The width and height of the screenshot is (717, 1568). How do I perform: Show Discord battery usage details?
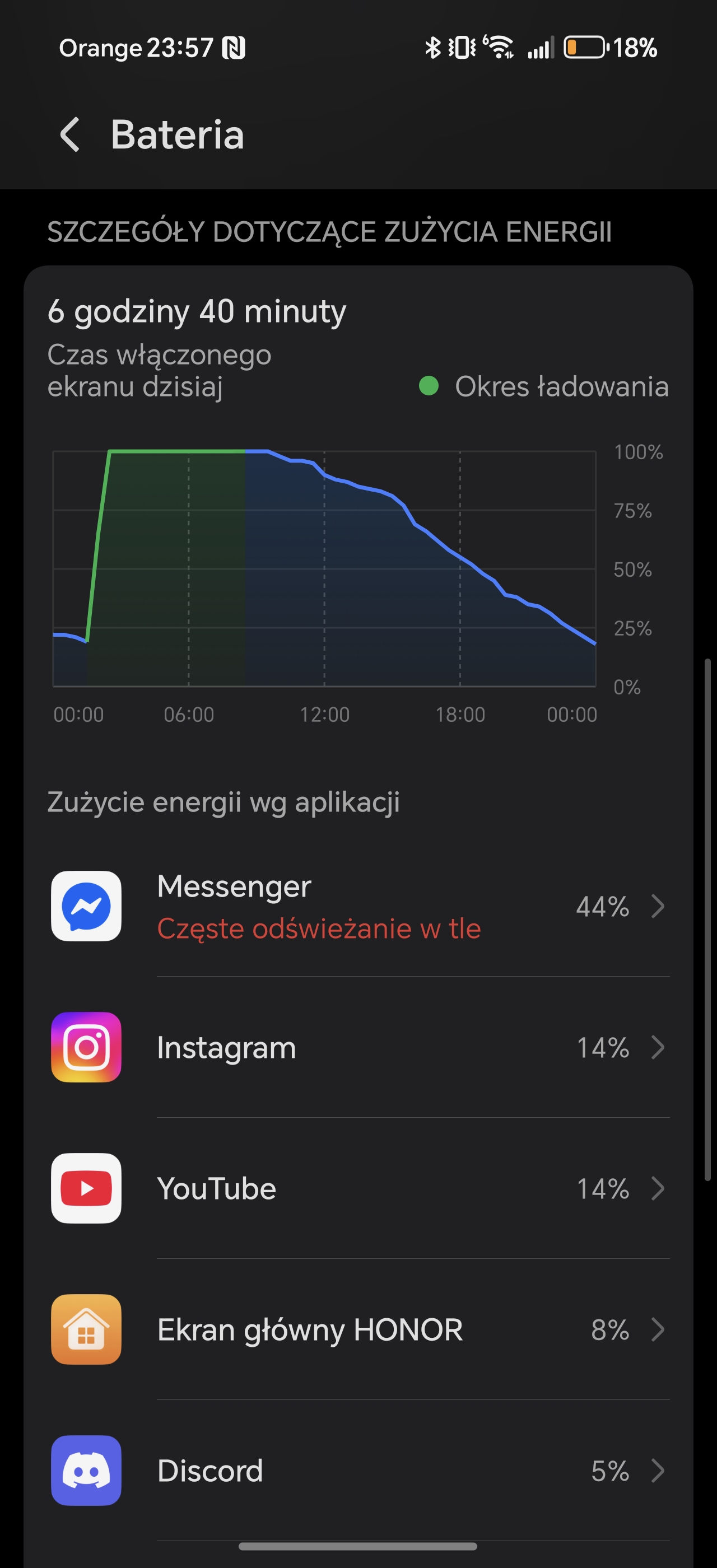[358, 1471]
